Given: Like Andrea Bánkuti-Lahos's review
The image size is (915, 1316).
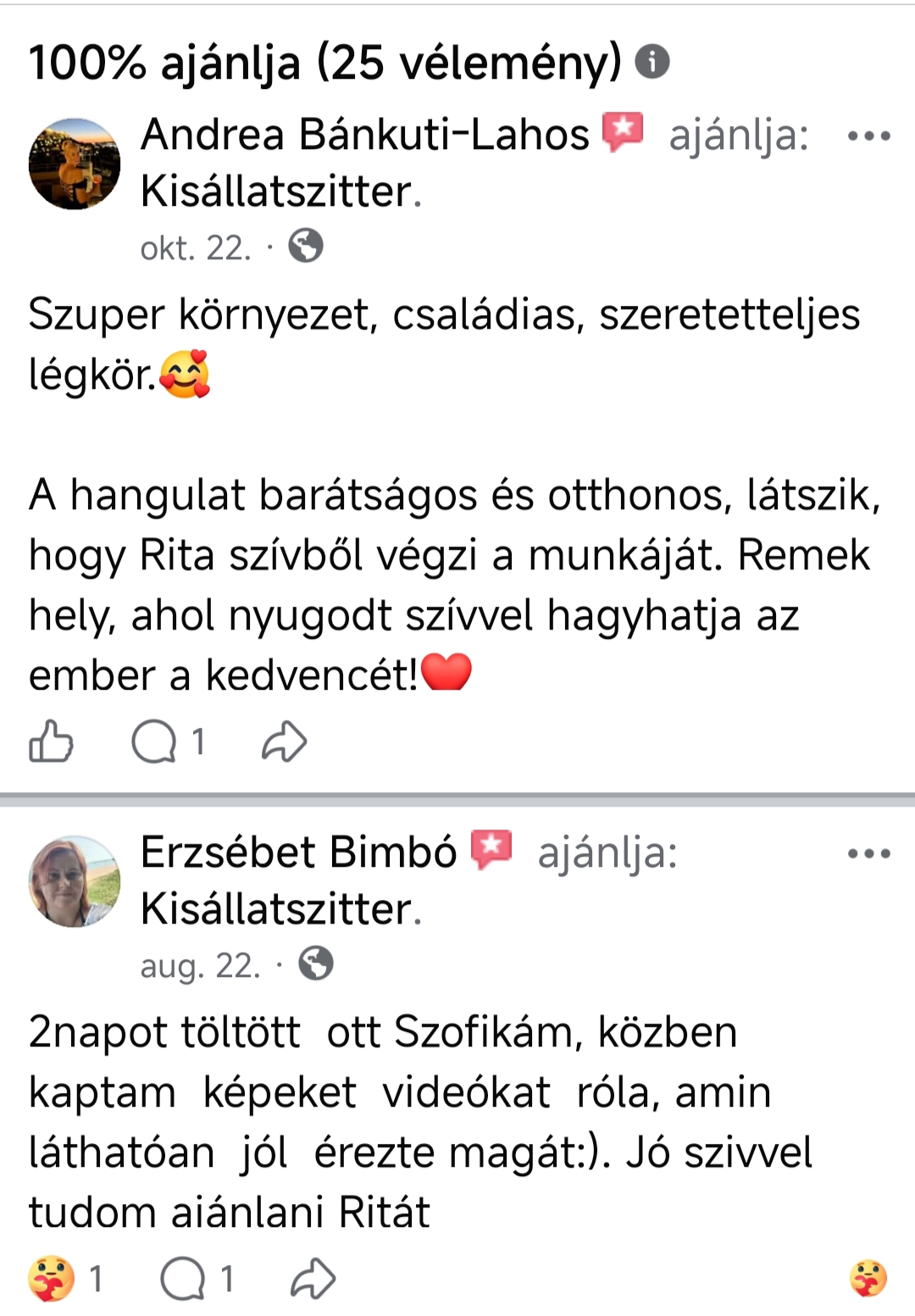Looking at the screenshot, I should coord(51,742).
